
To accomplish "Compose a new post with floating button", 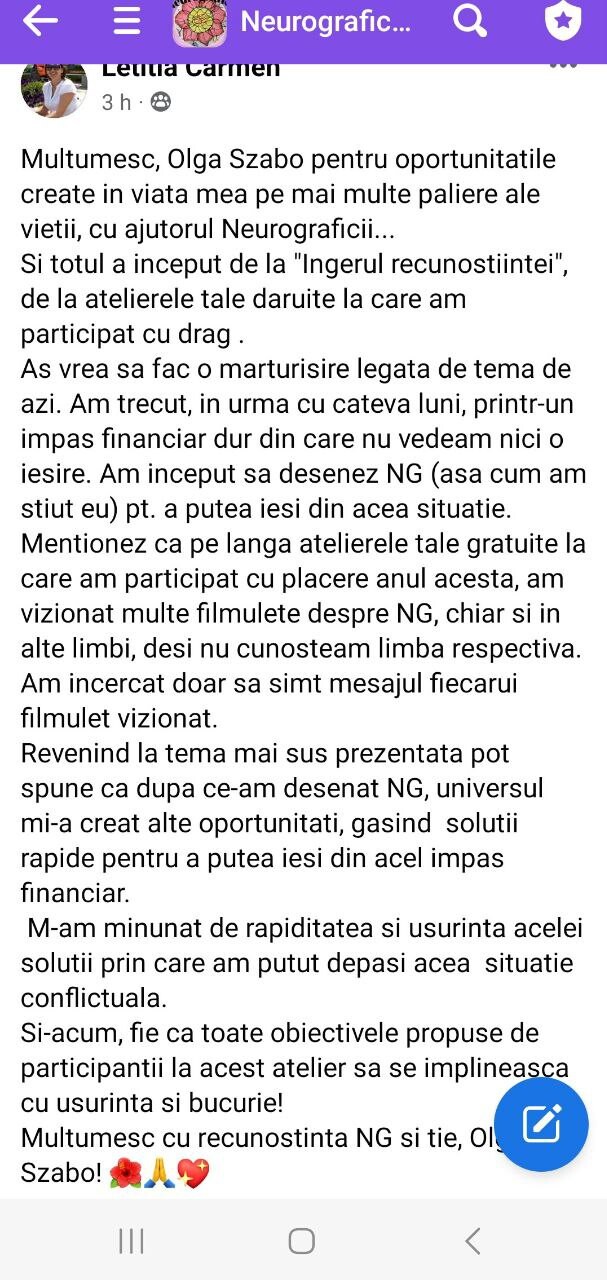I will point(541,1124).
